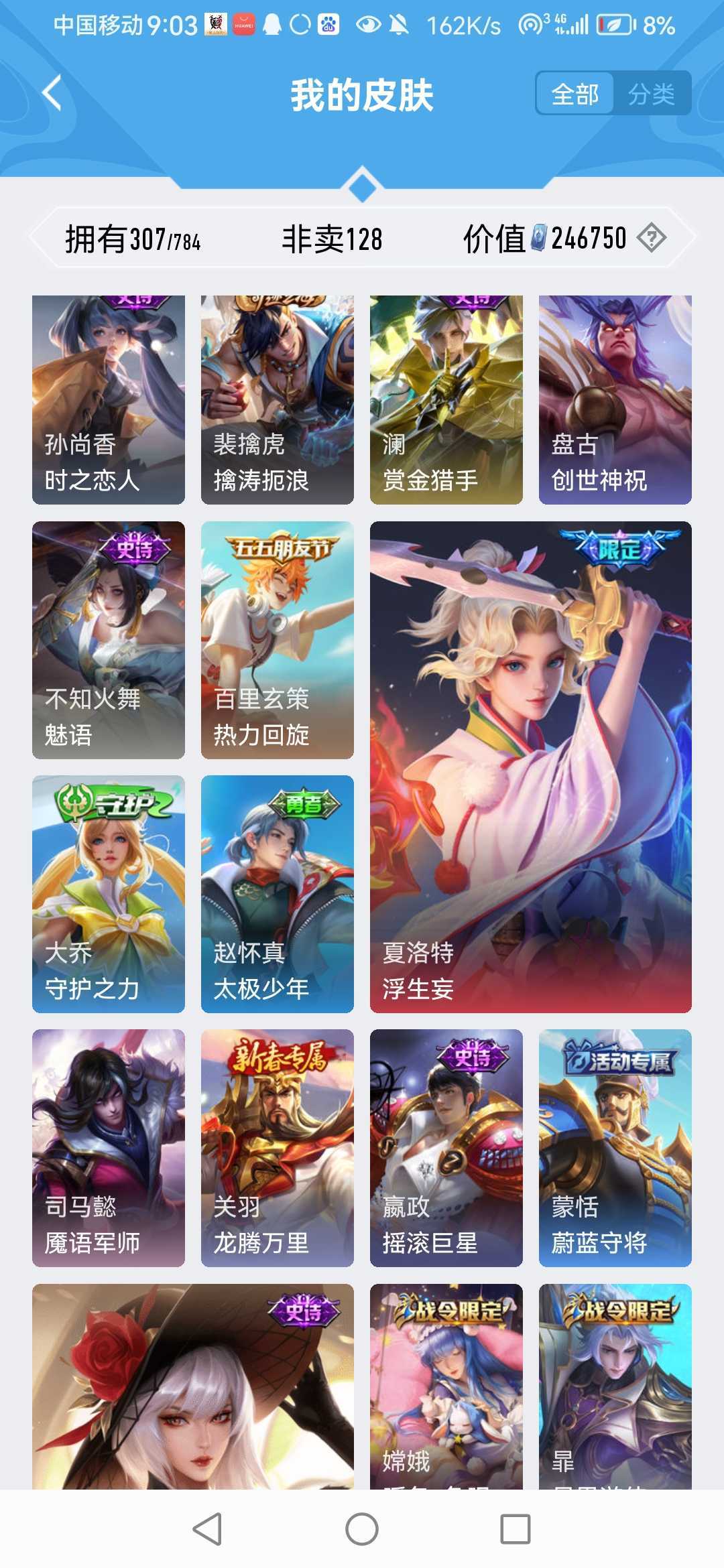Image resolution: width=724 pixels, height=1568 pixels.
Task: Switch to the 分类 view
Action: (651, 94)
